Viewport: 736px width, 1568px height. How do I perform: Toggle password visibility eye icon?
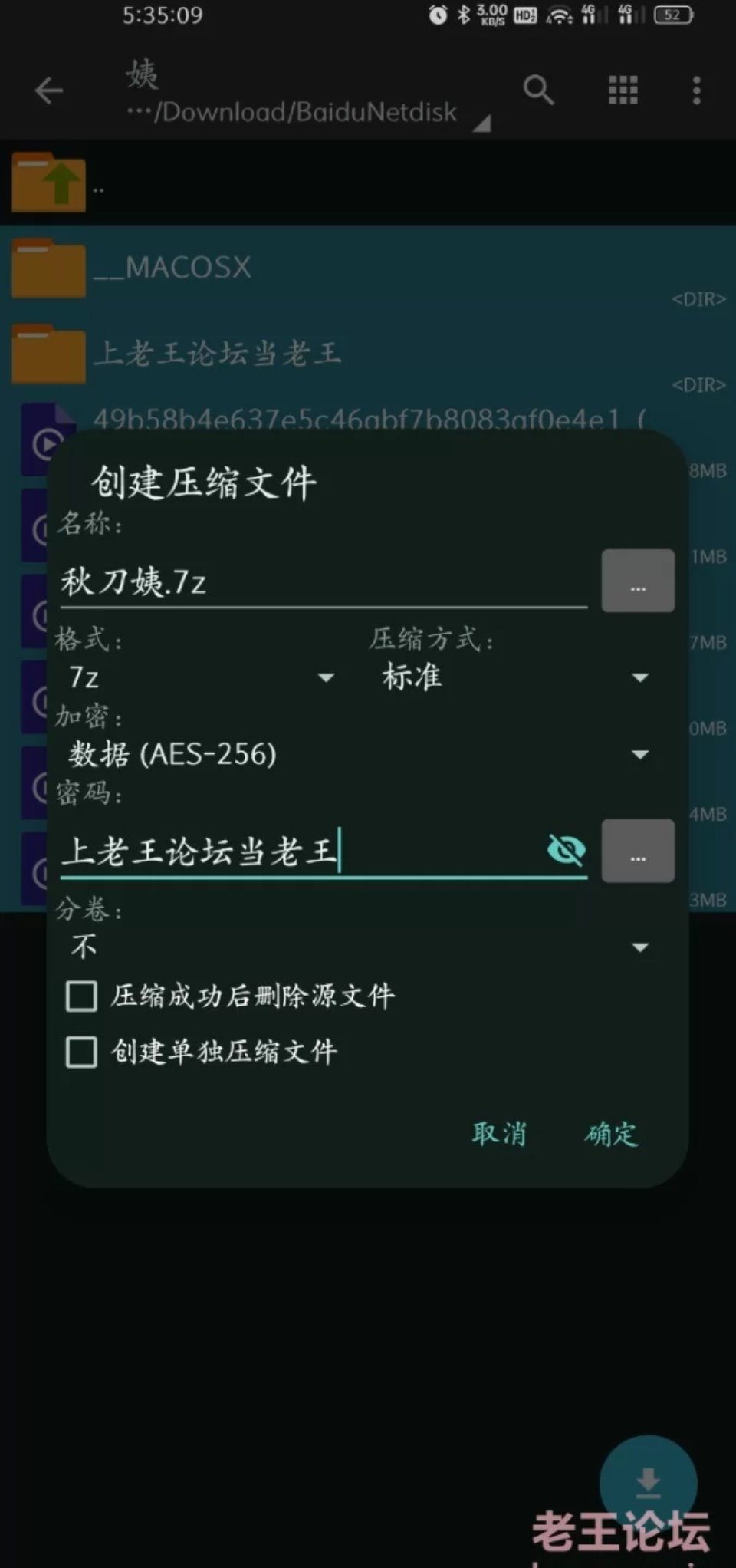(x=567, y=850)
